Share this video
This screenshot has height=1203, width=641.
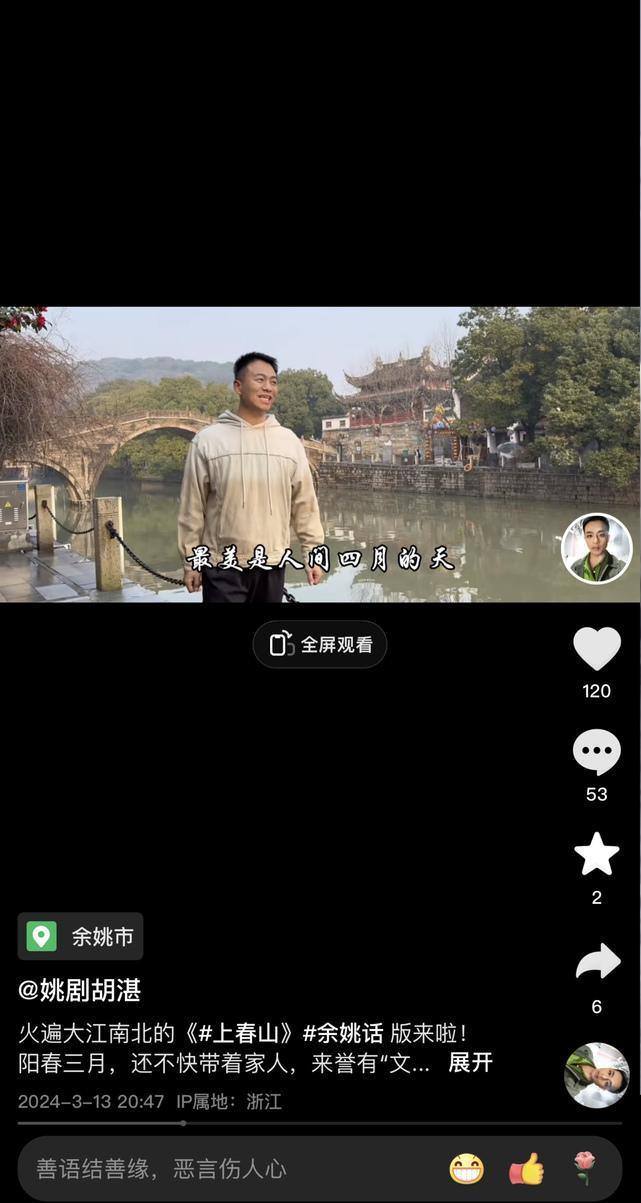[597, 963]
